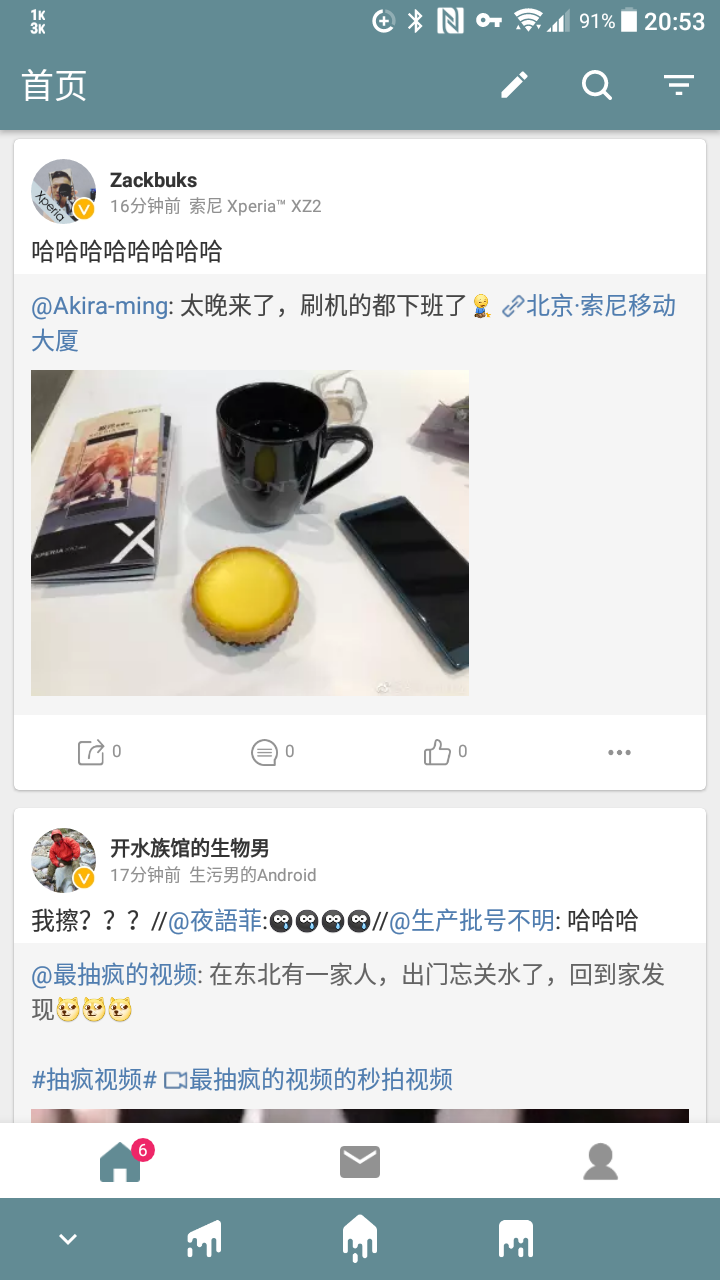
Task: Compose a new Weibo post
Action: point(514,86)
